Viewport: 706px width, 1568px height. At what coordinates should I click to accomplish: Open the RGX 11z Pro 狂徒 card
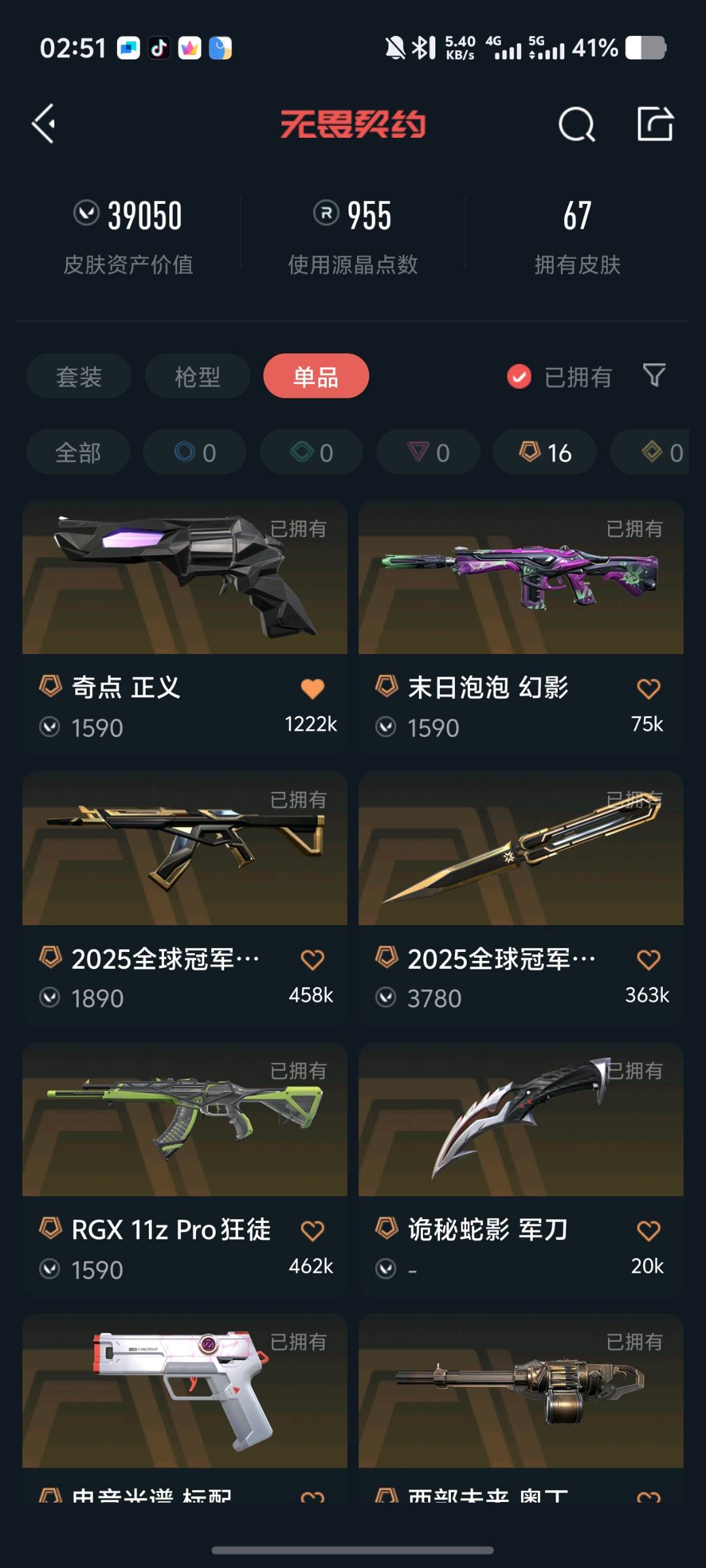pos(185,1169)
